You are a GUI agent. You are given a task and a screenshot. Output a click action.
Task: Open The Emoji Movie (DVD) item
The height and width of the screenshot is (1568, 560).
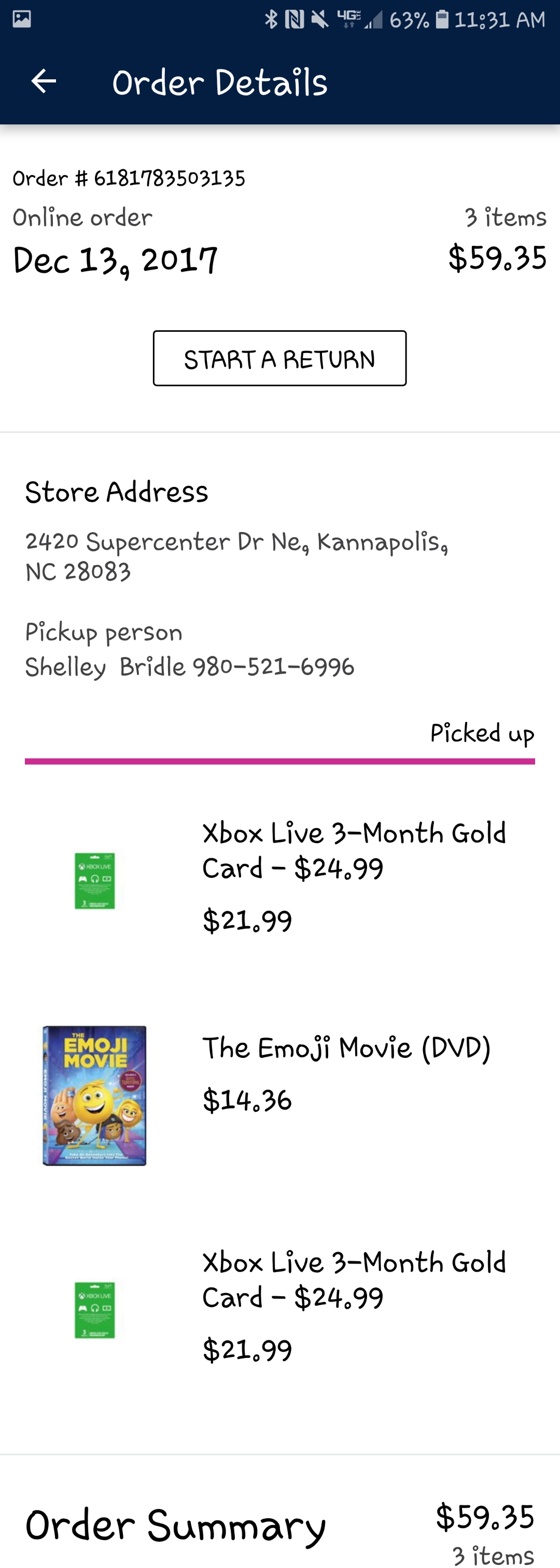(346, 1048)
